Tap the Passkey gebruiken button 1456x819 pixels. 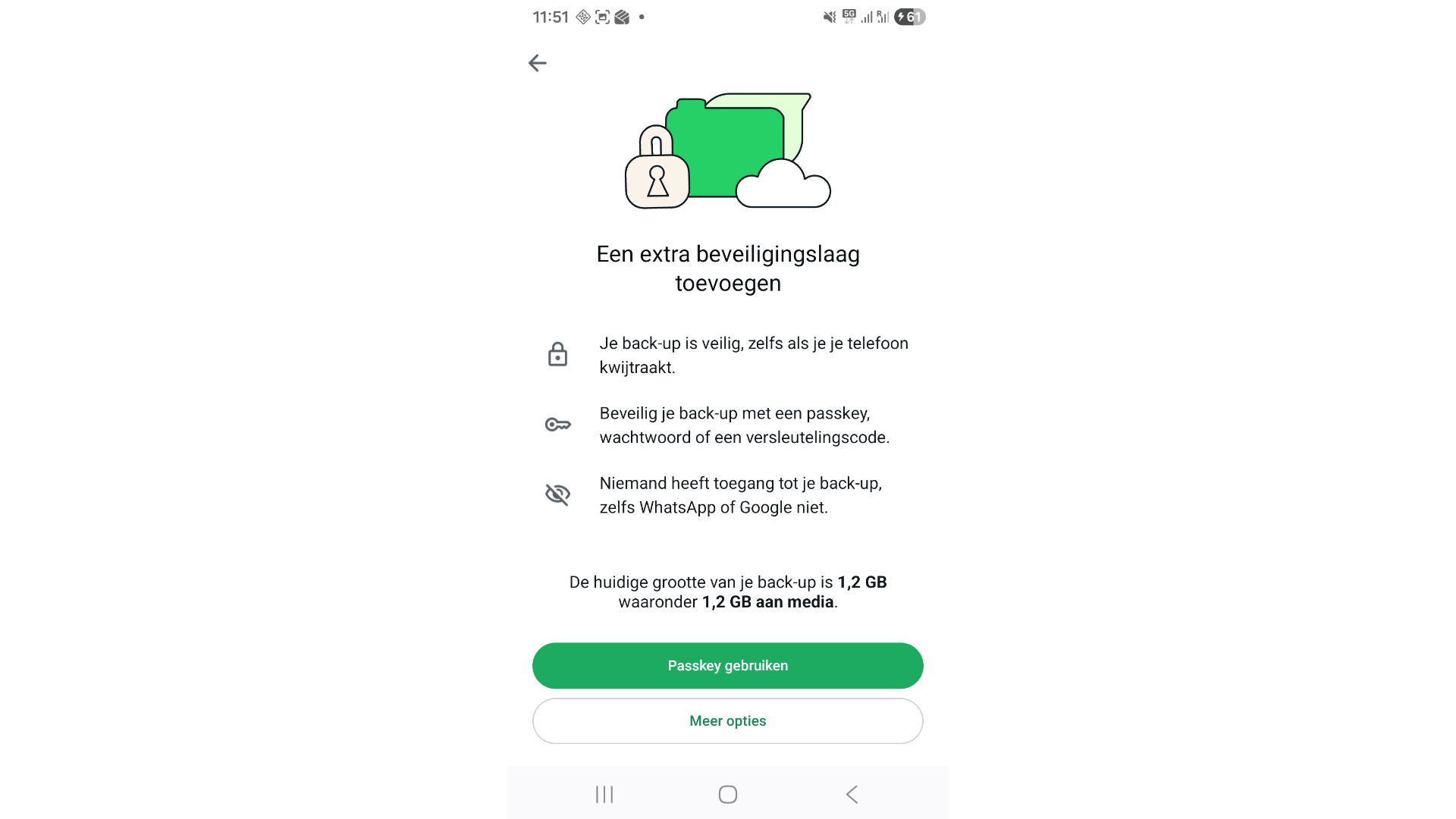(727, 666)
